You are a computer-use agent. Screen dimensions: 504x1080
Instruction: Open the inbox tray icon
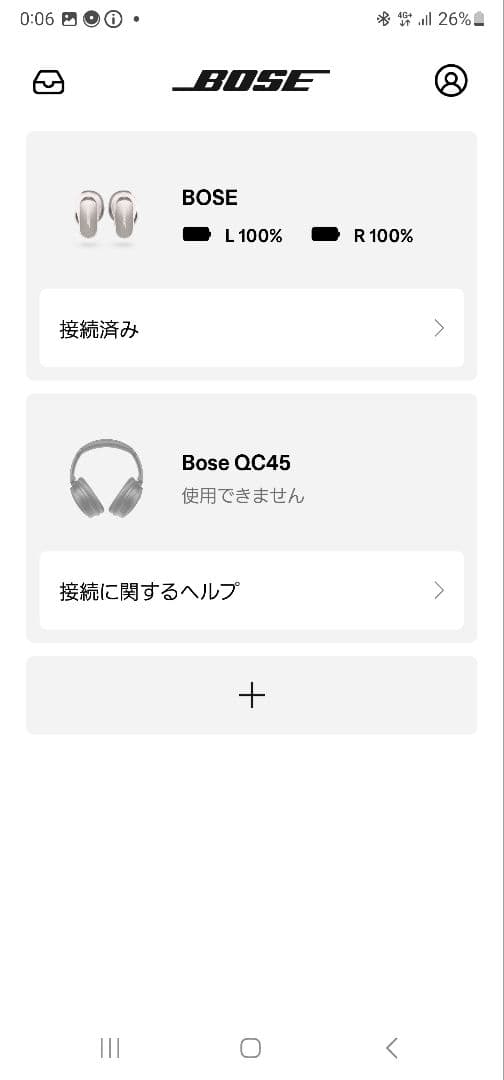pos(48,82)
